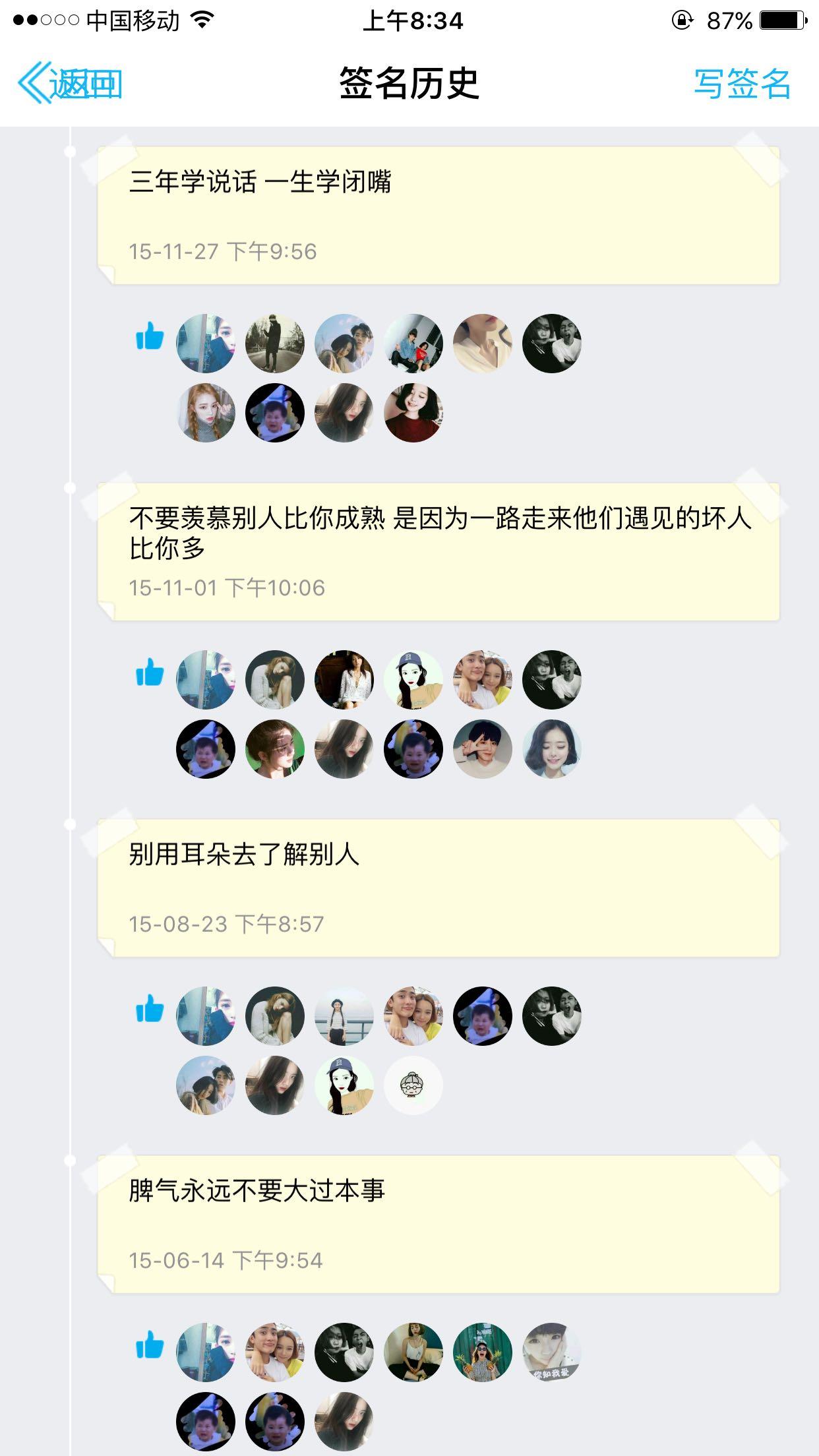819x1456 pixels.
Task: Open the cartoon grandma avatar who liked 15-08-23 signature
Action: (413, 1085)
